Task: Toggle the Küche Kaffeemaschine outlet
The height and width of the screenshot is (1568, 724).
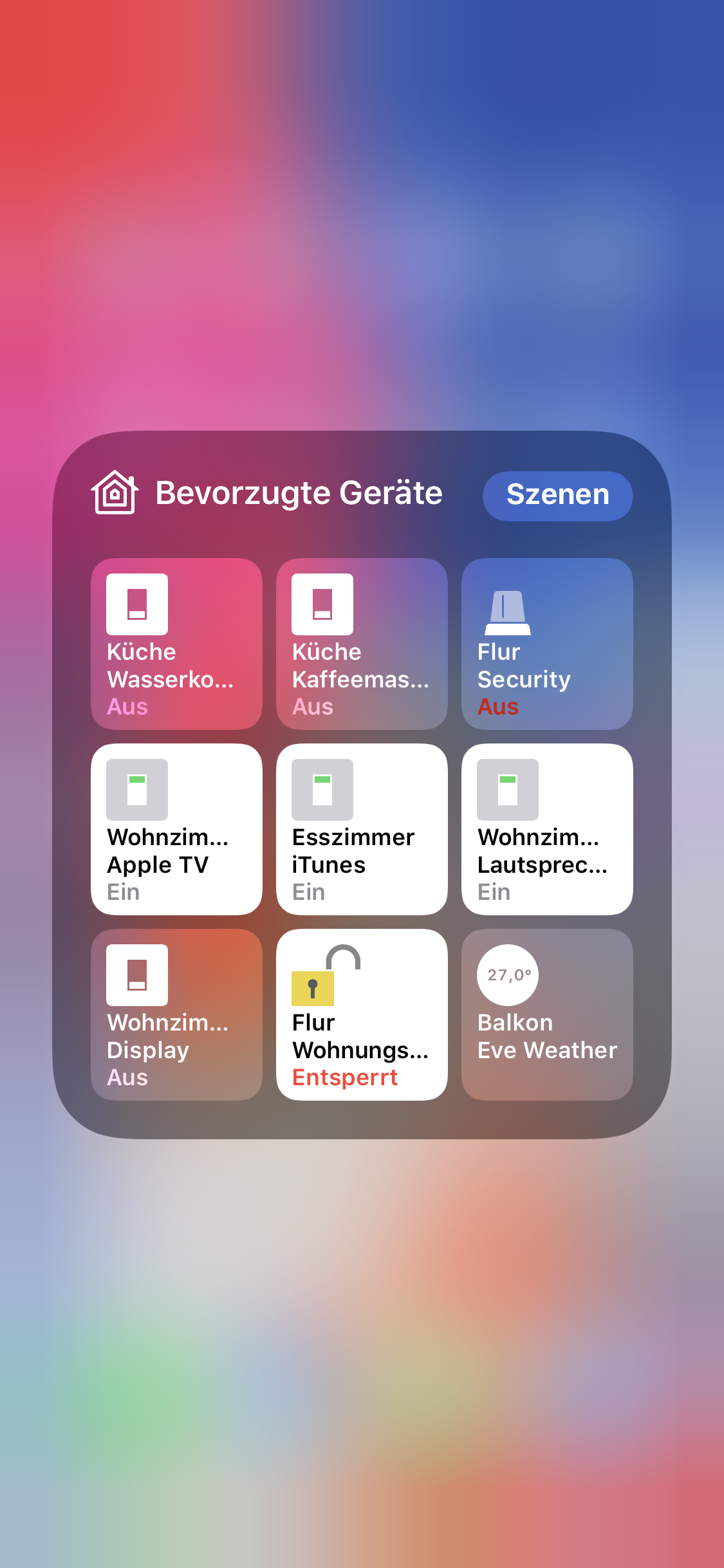Action: [362, 644]
